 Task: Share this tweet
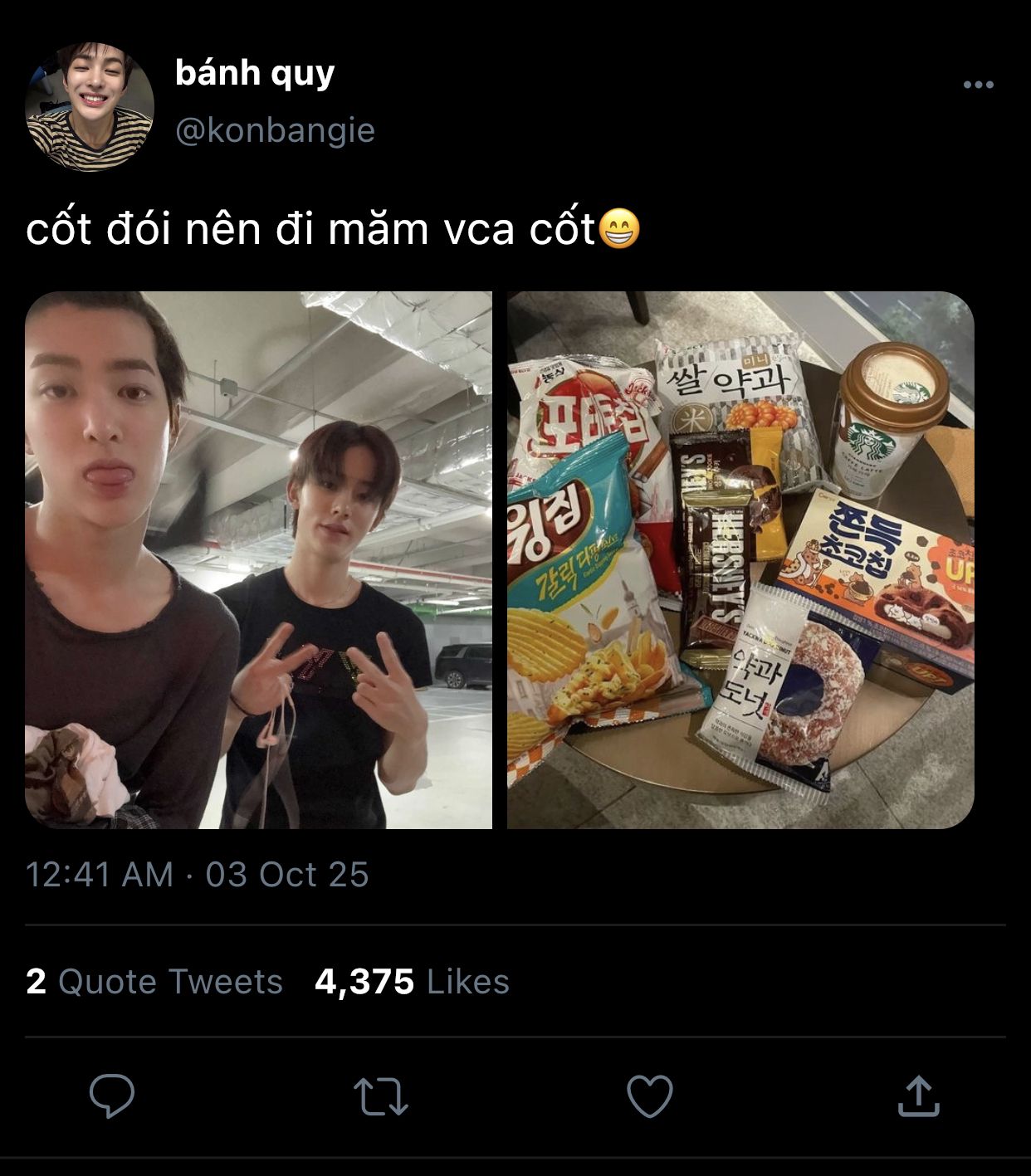tap(918, 1095)
